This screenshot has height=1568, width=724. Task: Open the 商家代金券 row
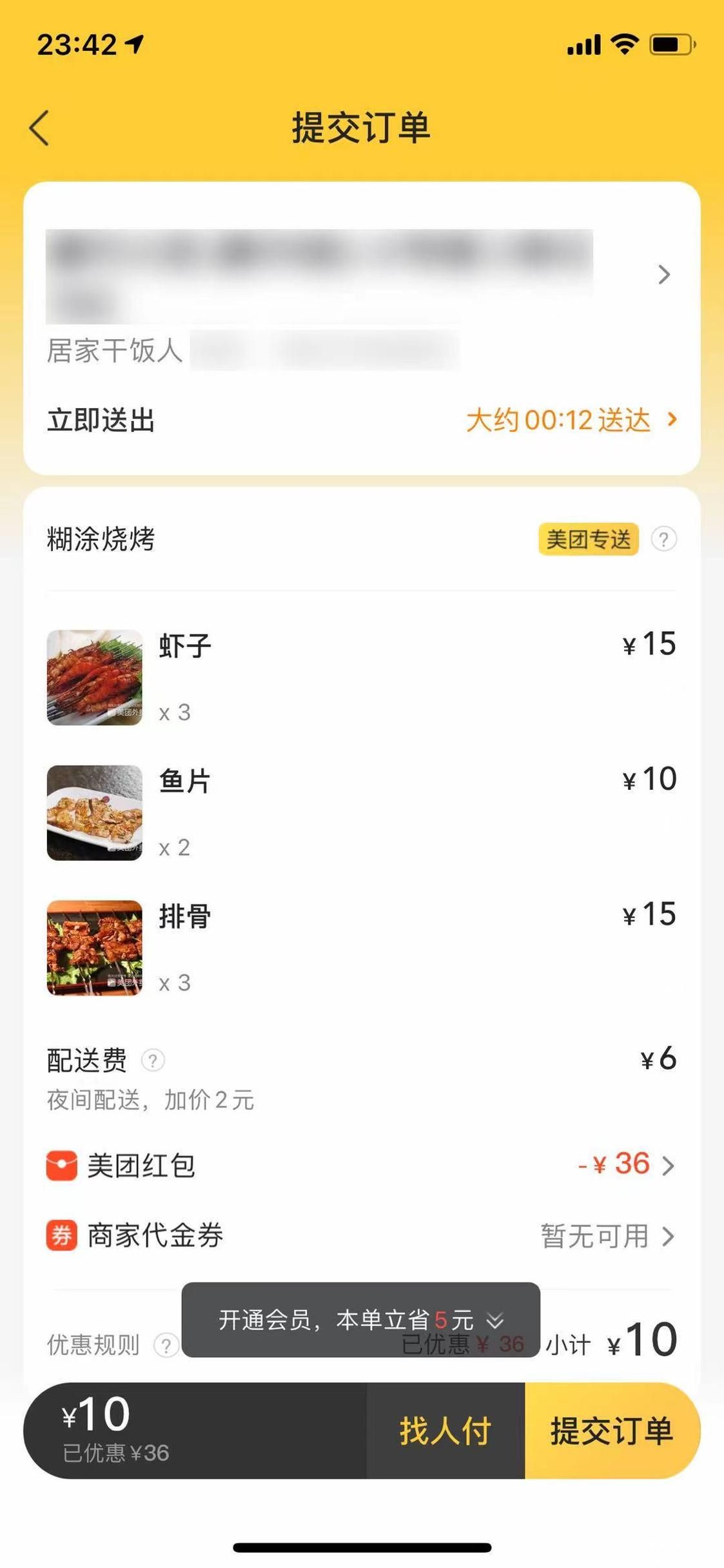click(x=361, y=1236)
